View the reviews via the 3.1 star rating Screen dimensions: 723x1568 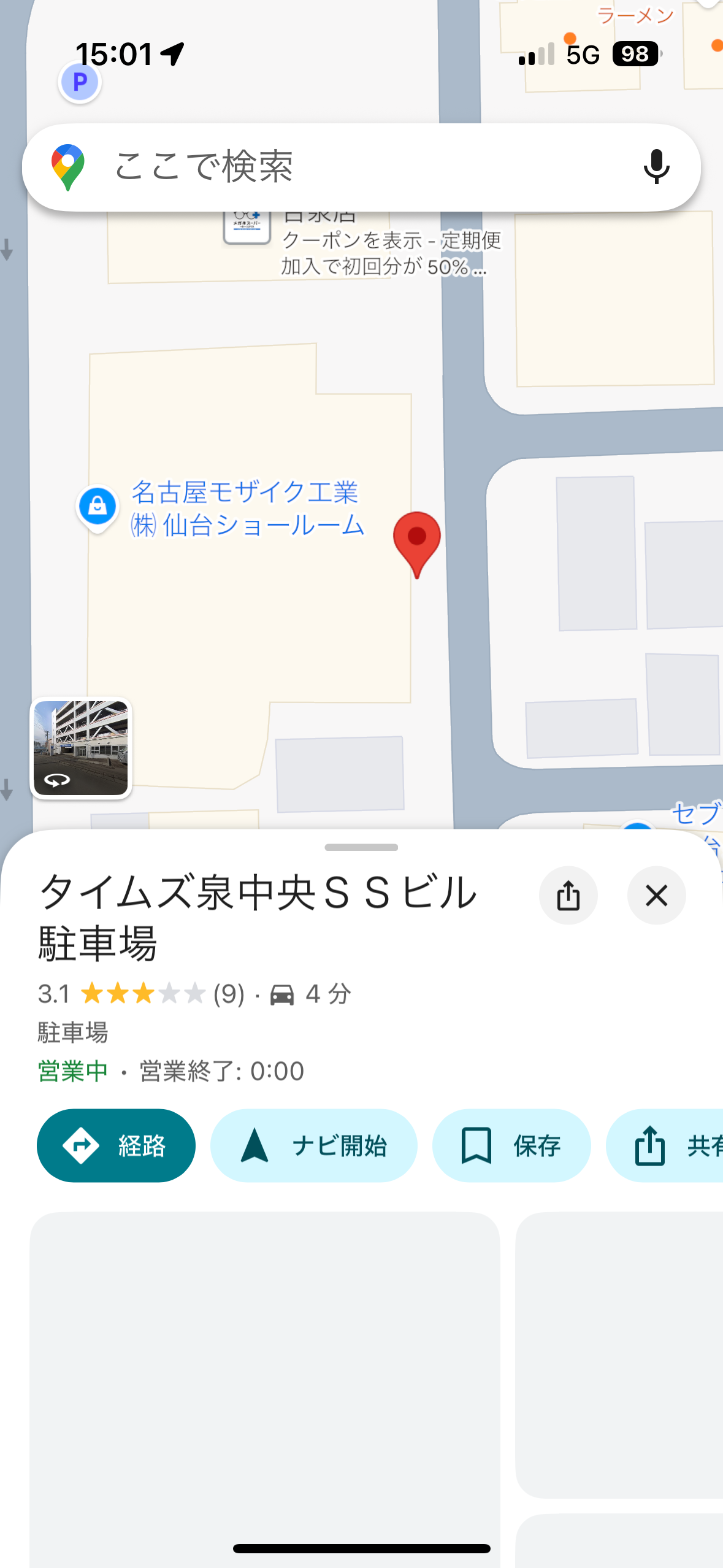142,994
